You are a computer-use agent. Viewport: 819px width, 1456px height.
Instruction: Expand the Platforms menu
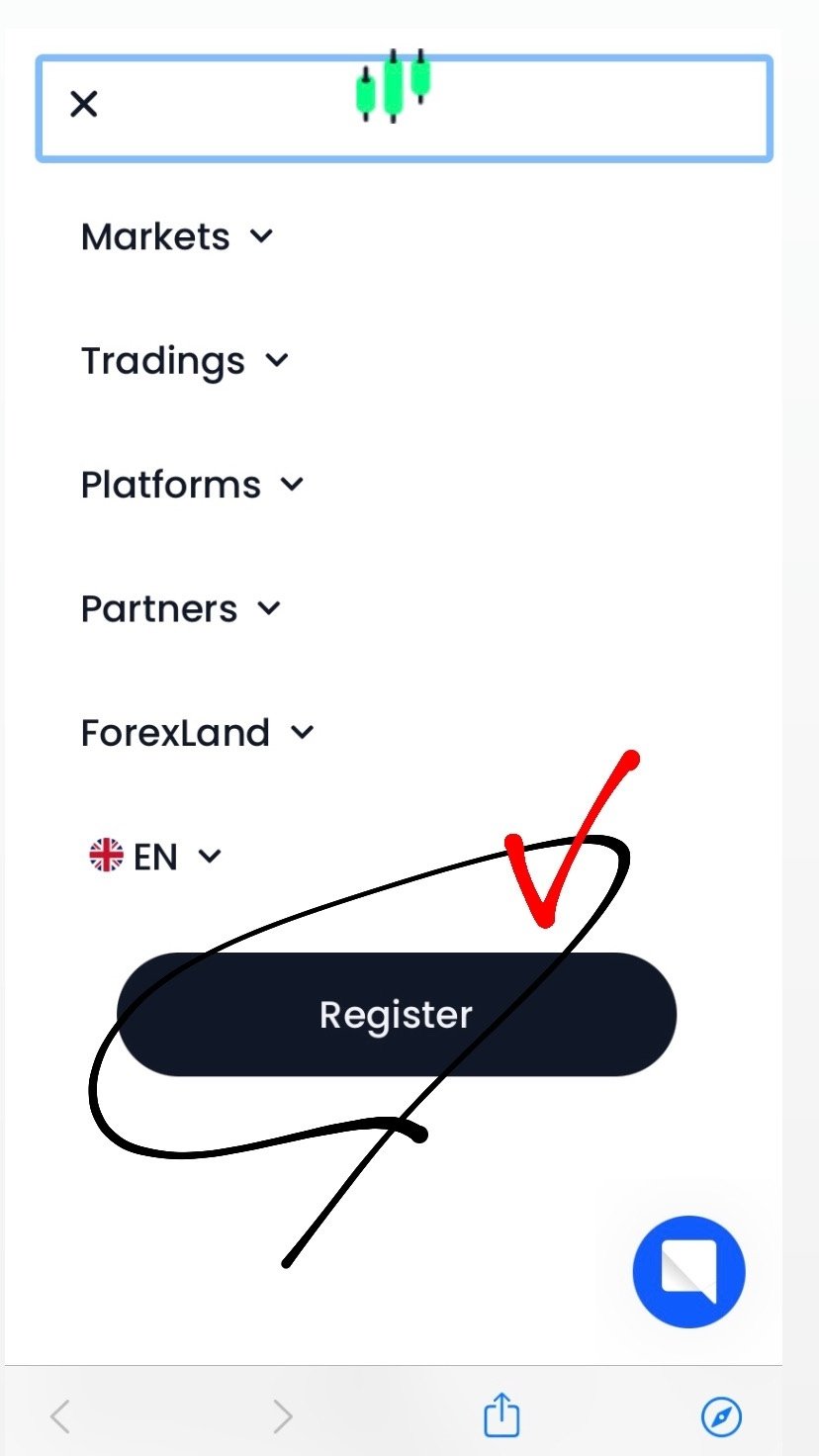point(192,485)
